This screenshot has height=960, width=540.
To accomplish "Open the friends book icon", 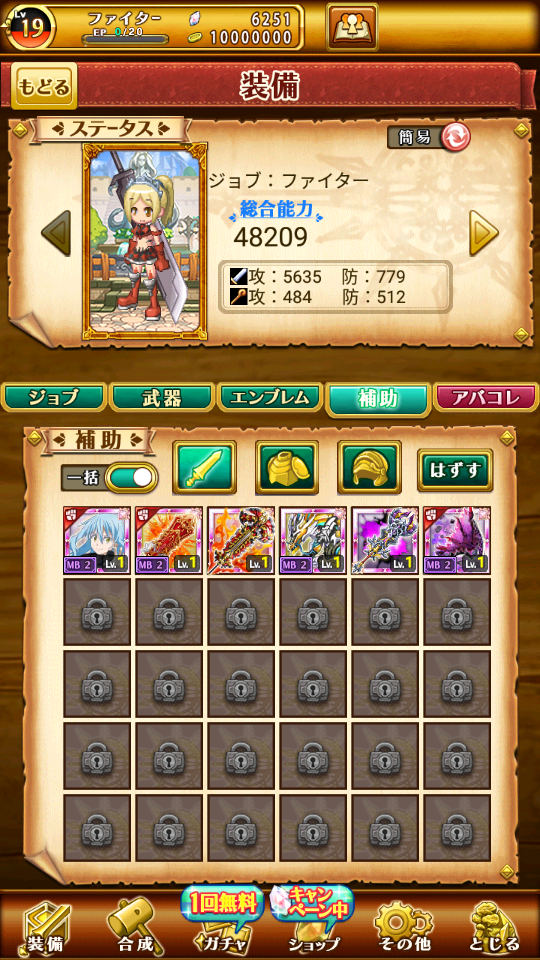I will [351, 26].
